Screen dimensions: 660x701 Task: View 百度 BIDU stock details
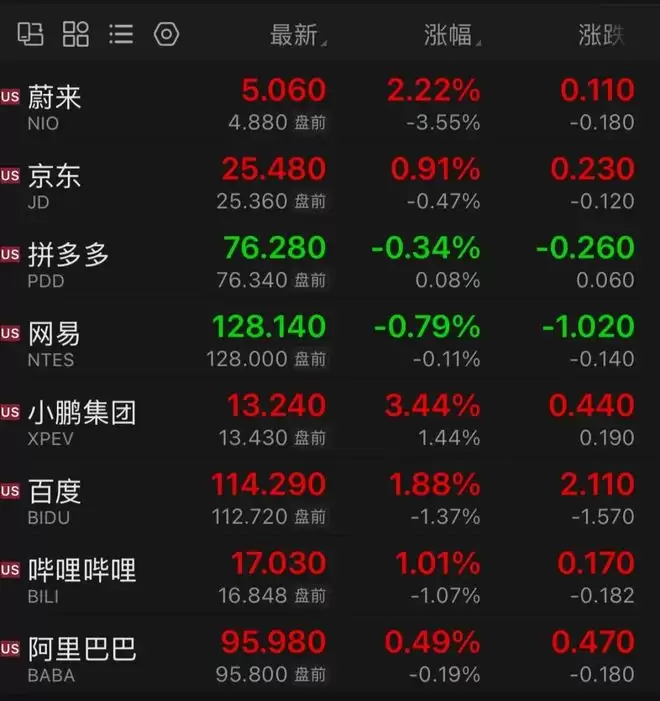click(x=330, y=500)
